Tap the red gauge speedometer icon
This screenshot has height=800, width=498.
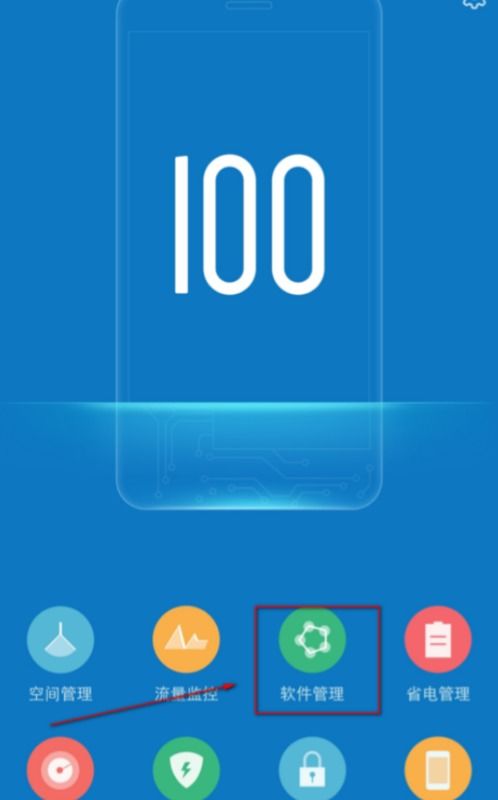(60, 769)
